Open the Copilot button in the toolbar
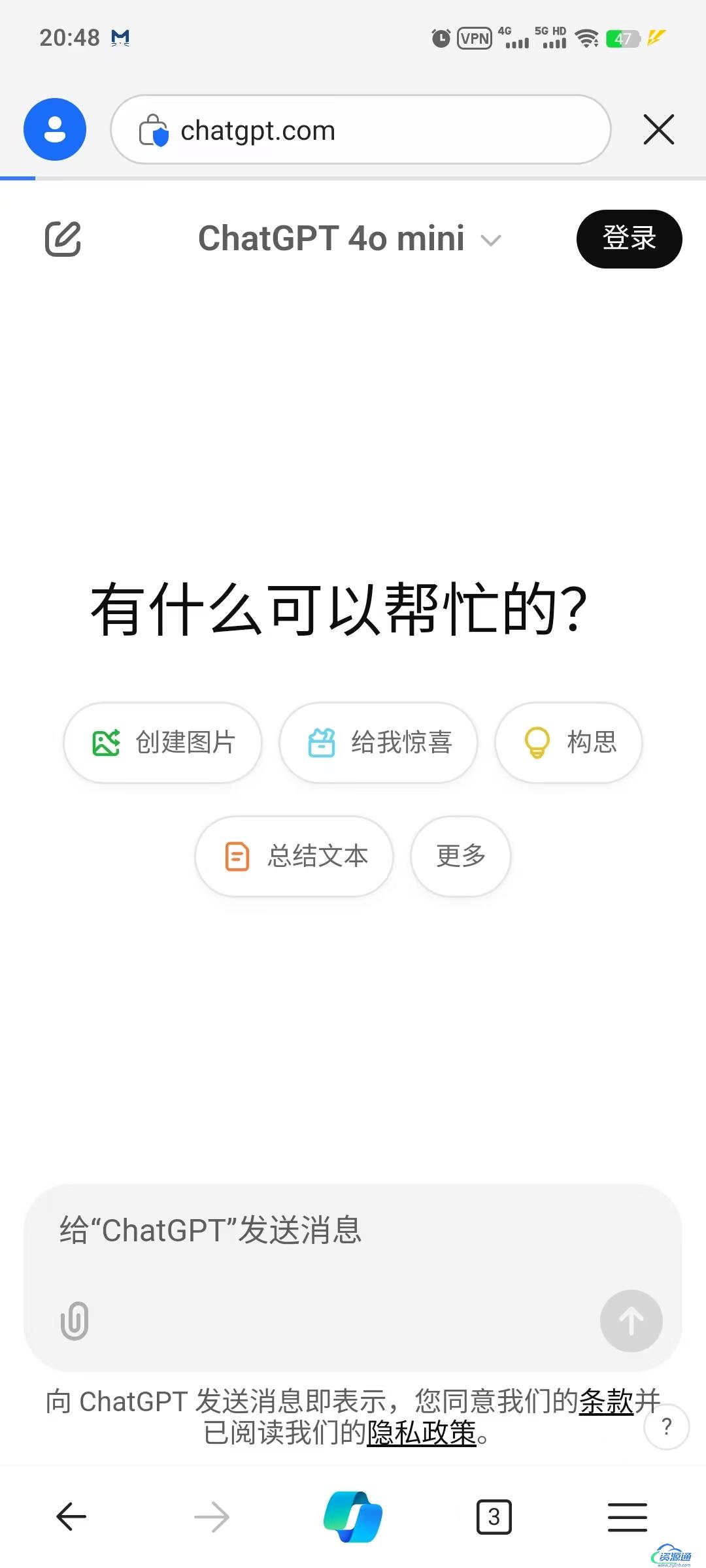706x1568 pixels. coord(353,1516)
